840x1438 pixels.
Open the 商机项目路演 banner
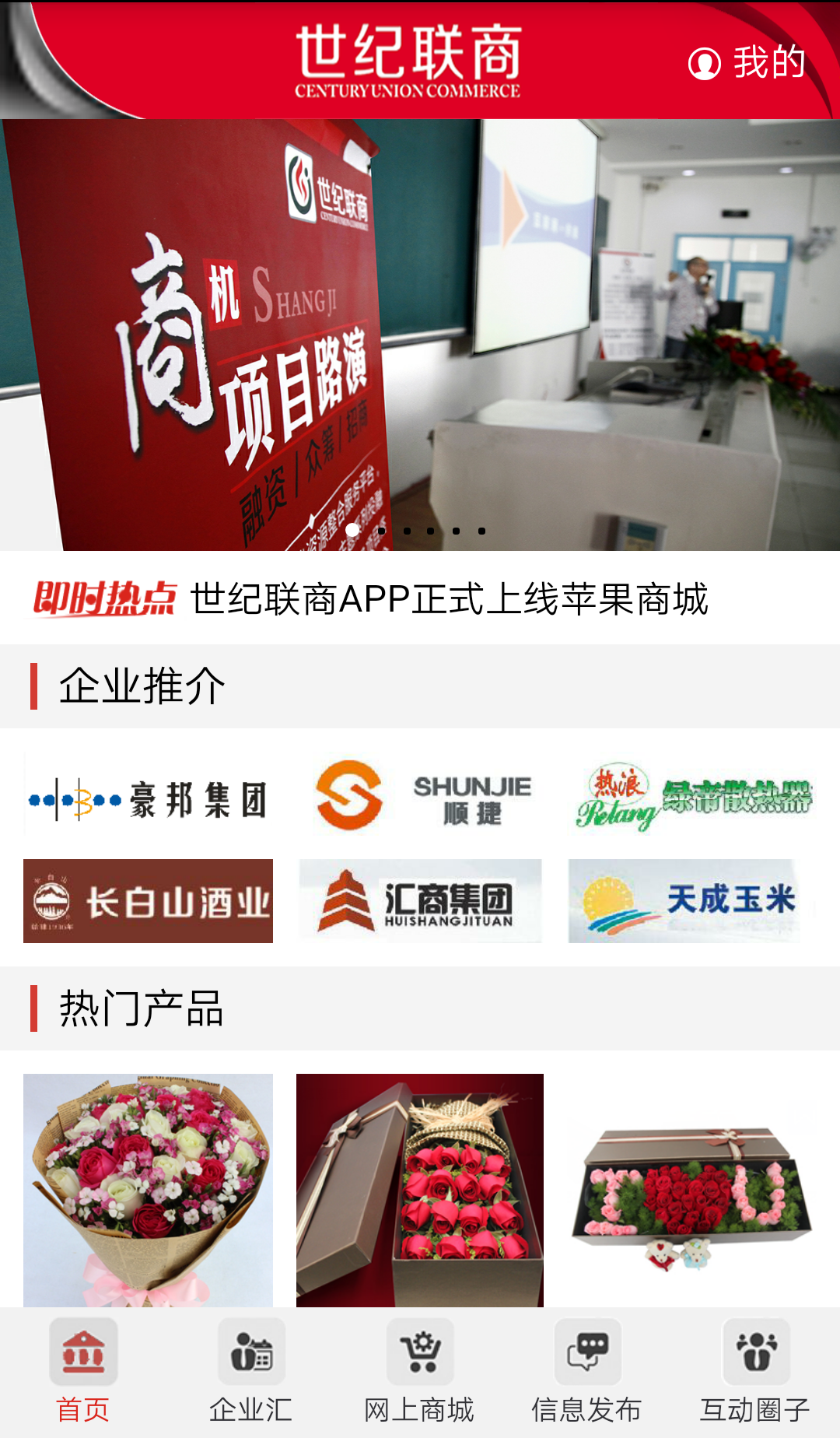[420, 335]
